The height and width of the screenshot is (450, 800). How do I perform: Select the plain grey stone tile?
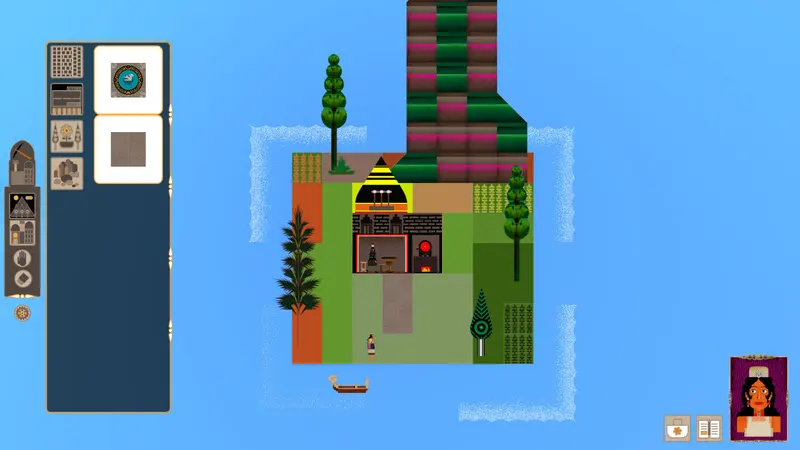tap(129, 149)
